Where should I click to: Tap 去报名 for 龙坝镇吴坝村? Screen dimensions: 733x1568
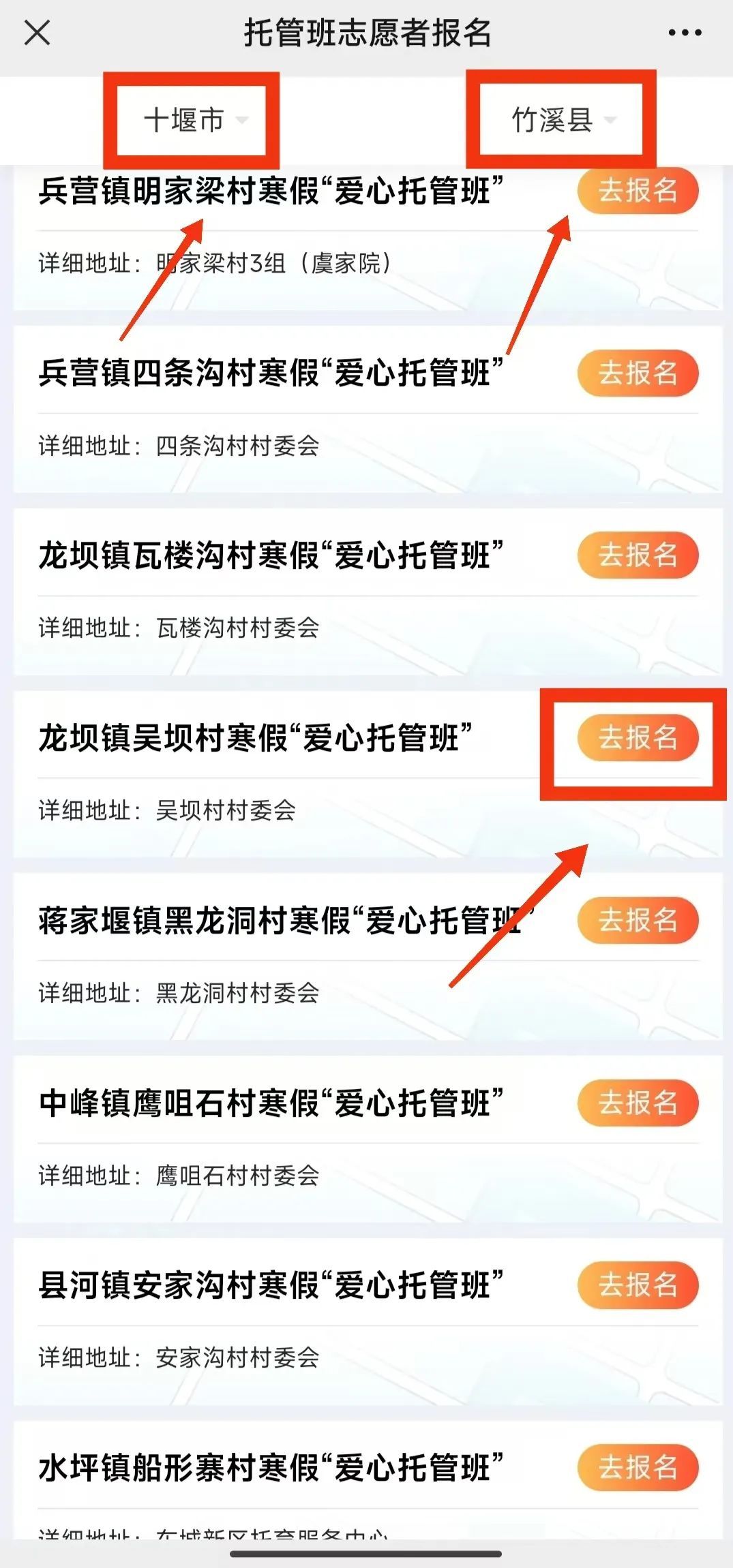click(638, 737)
